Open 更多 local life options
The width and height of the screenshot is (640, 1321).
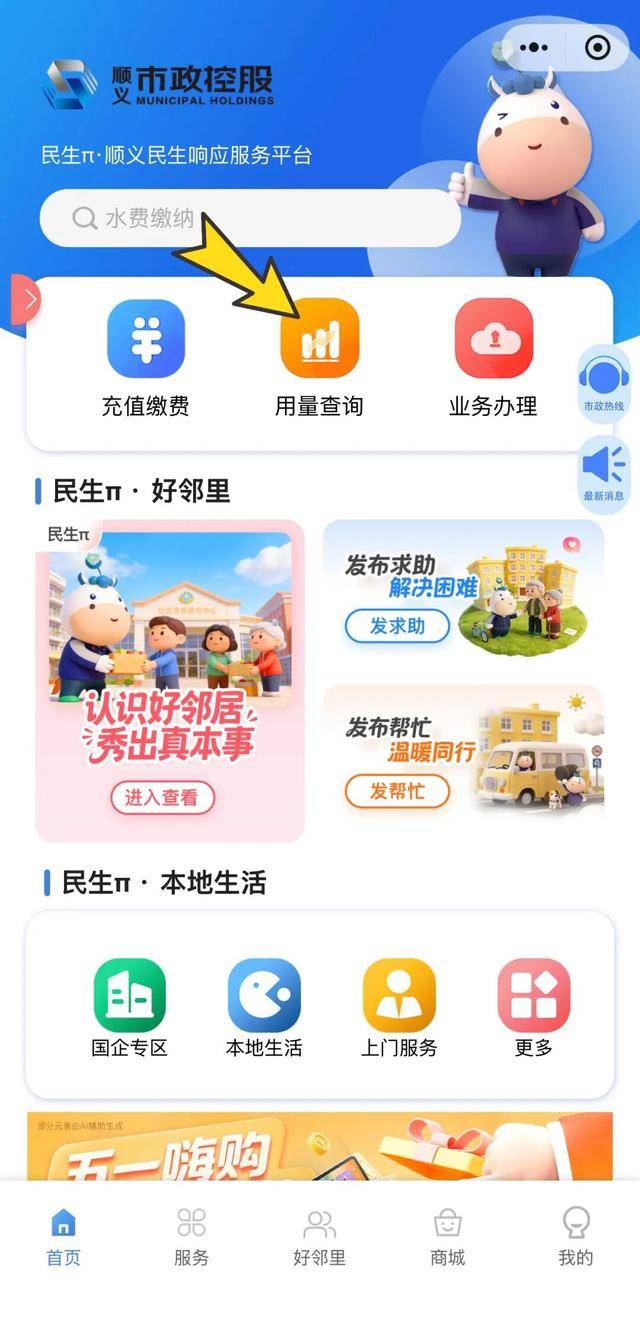(534, 1008)
